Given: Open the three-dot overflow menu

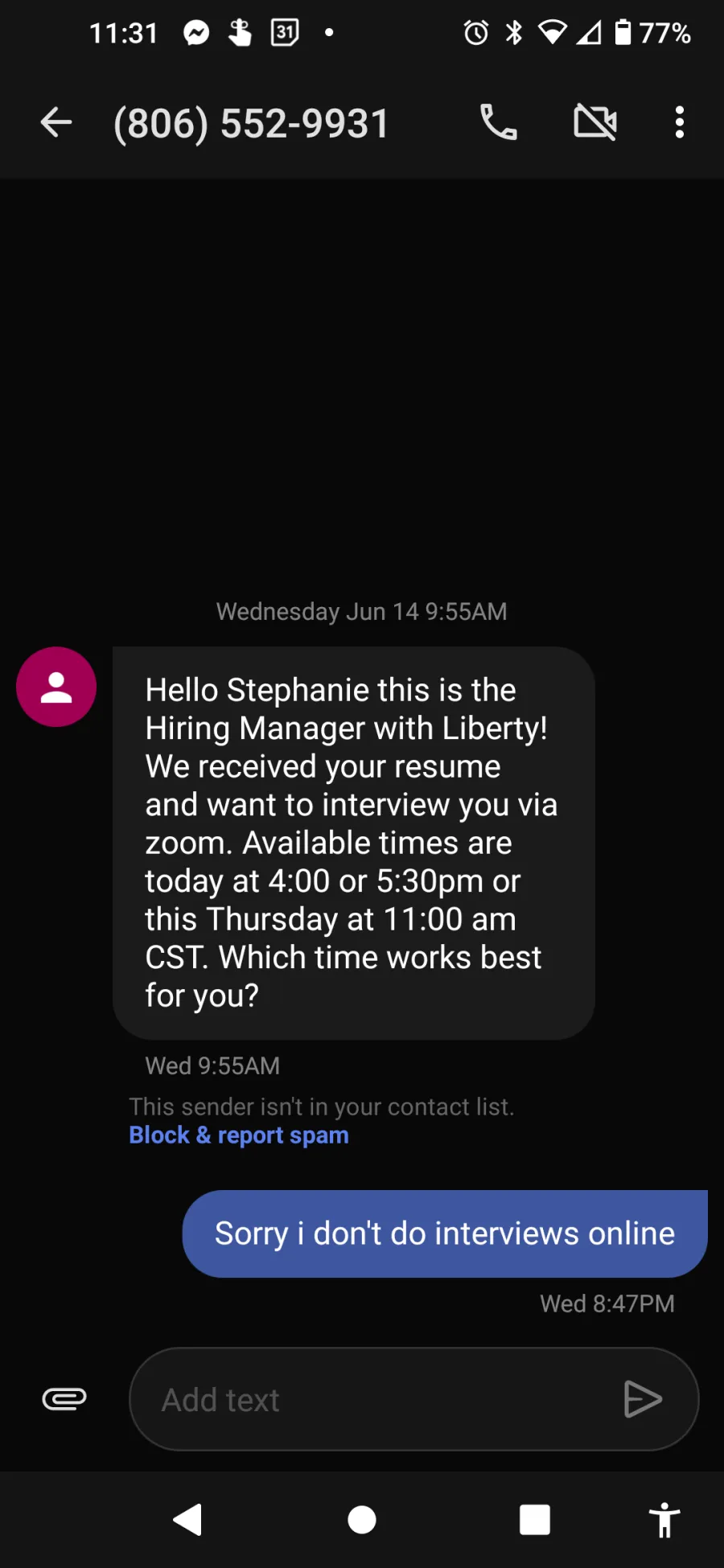Looking at the screenshot, I should [680, 122].
